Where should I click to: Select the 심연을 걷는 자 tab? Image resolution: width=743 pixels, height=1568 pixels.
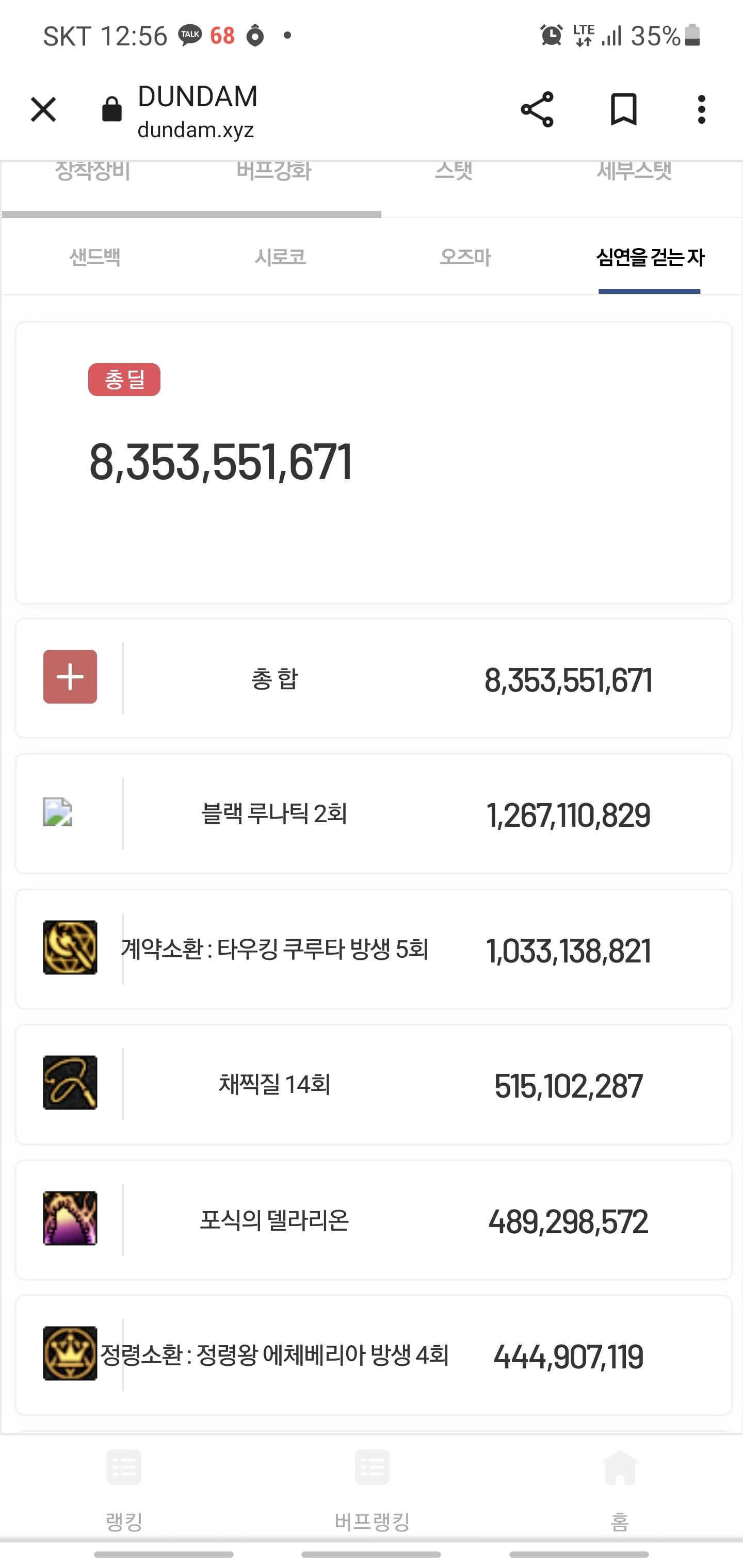(x=650, y=257)
